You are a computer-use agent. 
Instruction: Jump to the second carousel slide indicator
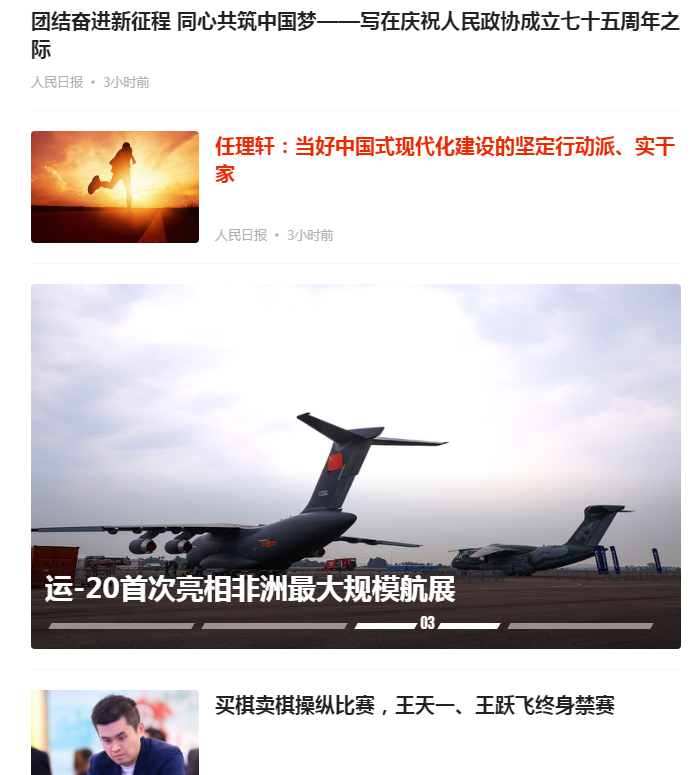point(274,626)
